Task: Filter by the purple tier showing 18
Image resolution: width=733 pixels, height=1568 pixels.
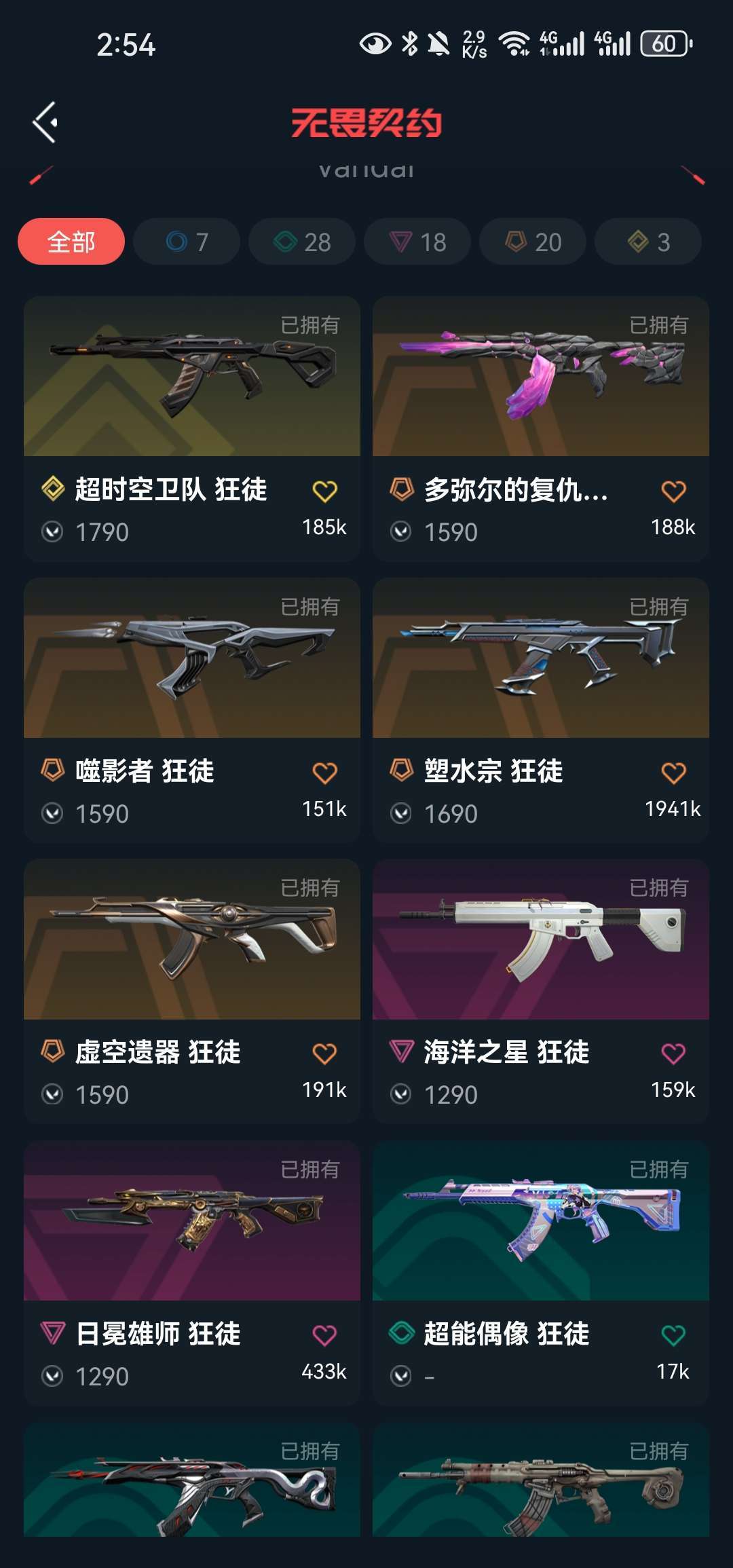Action: click(x=417, y=242)
